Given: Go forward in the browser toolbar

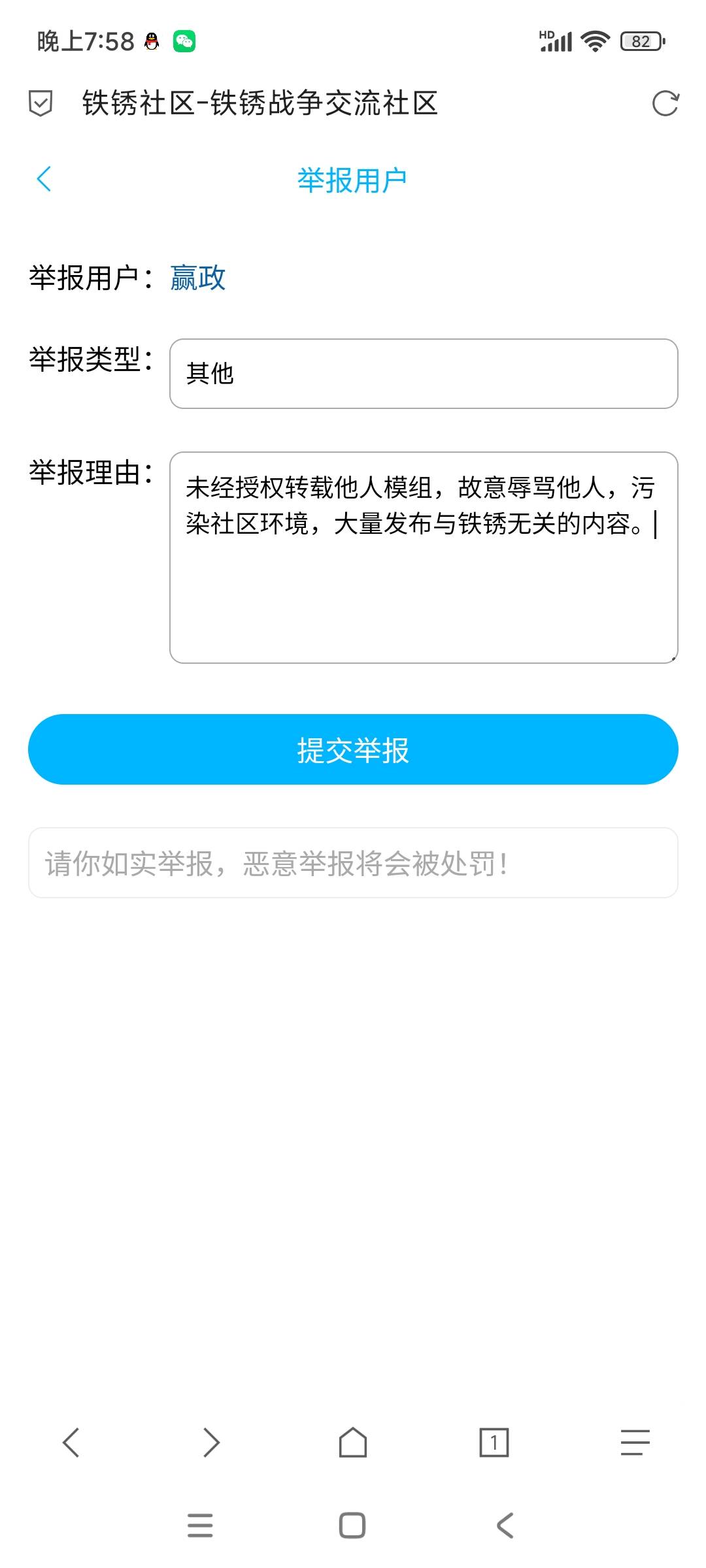Looking at the screenshot, I should pyautogui.click(x=211, y=1442).
